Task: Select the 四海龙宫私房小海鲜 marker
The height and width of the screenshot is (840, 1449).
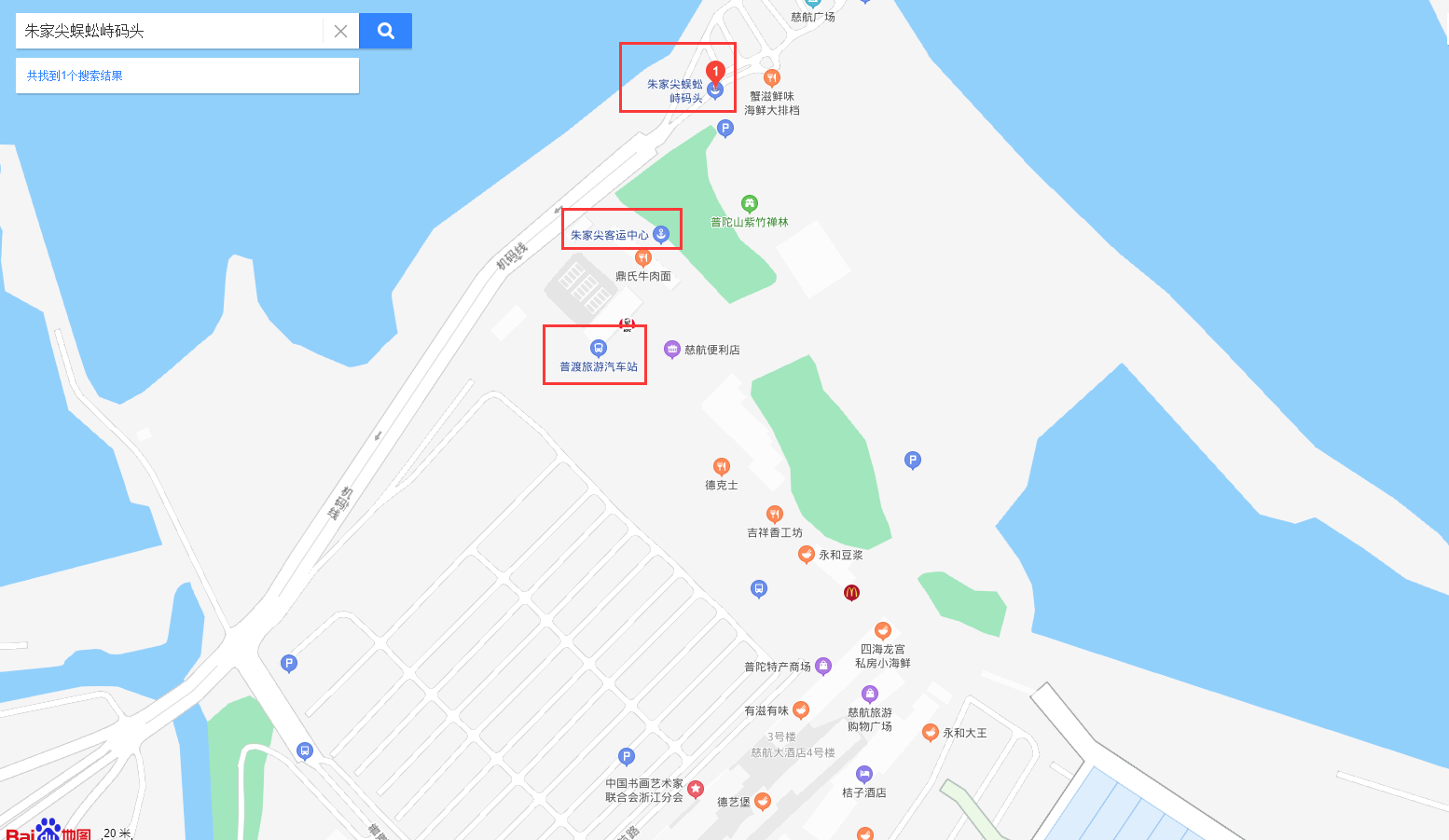Action: [882, 631]
